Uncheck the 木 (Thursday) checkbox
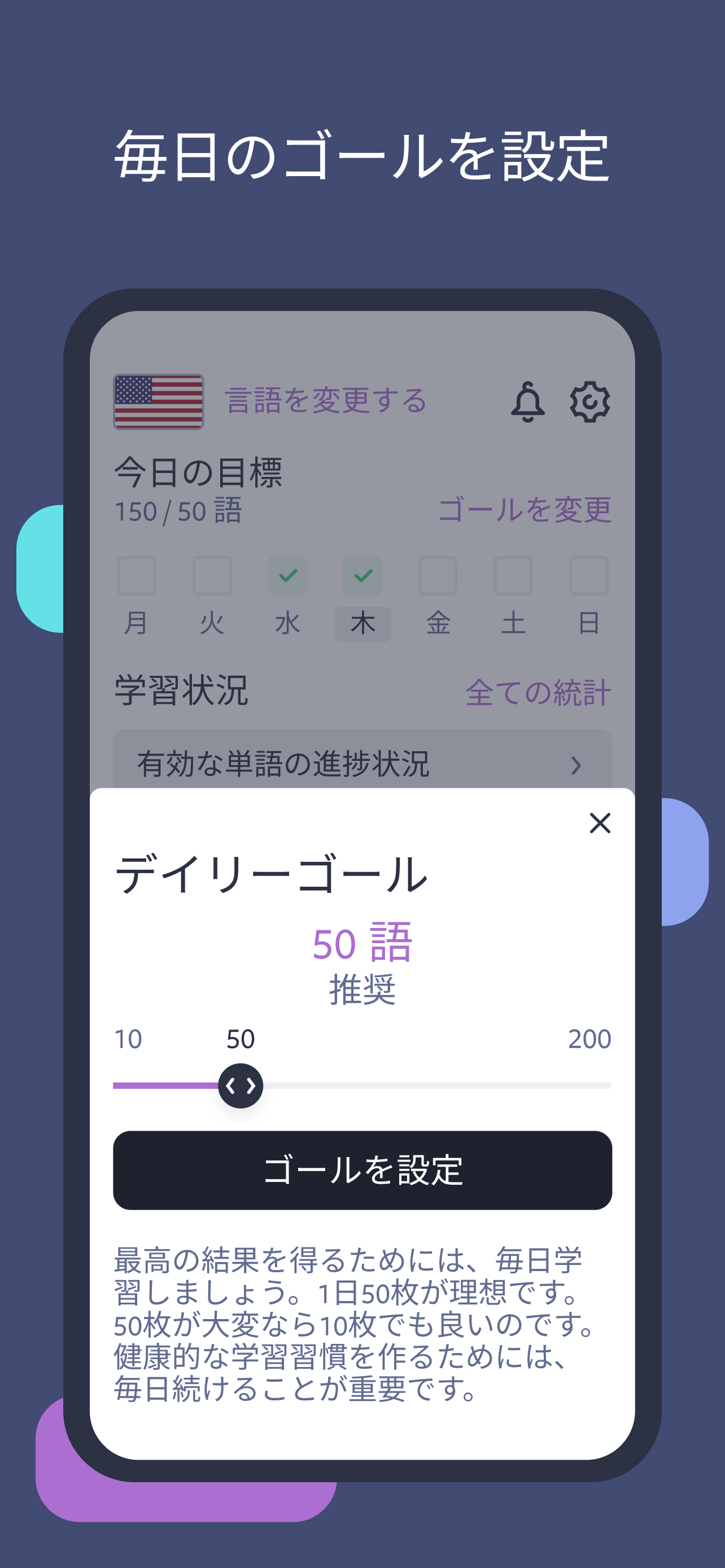725x1568 pixels. tap(362, 575)
